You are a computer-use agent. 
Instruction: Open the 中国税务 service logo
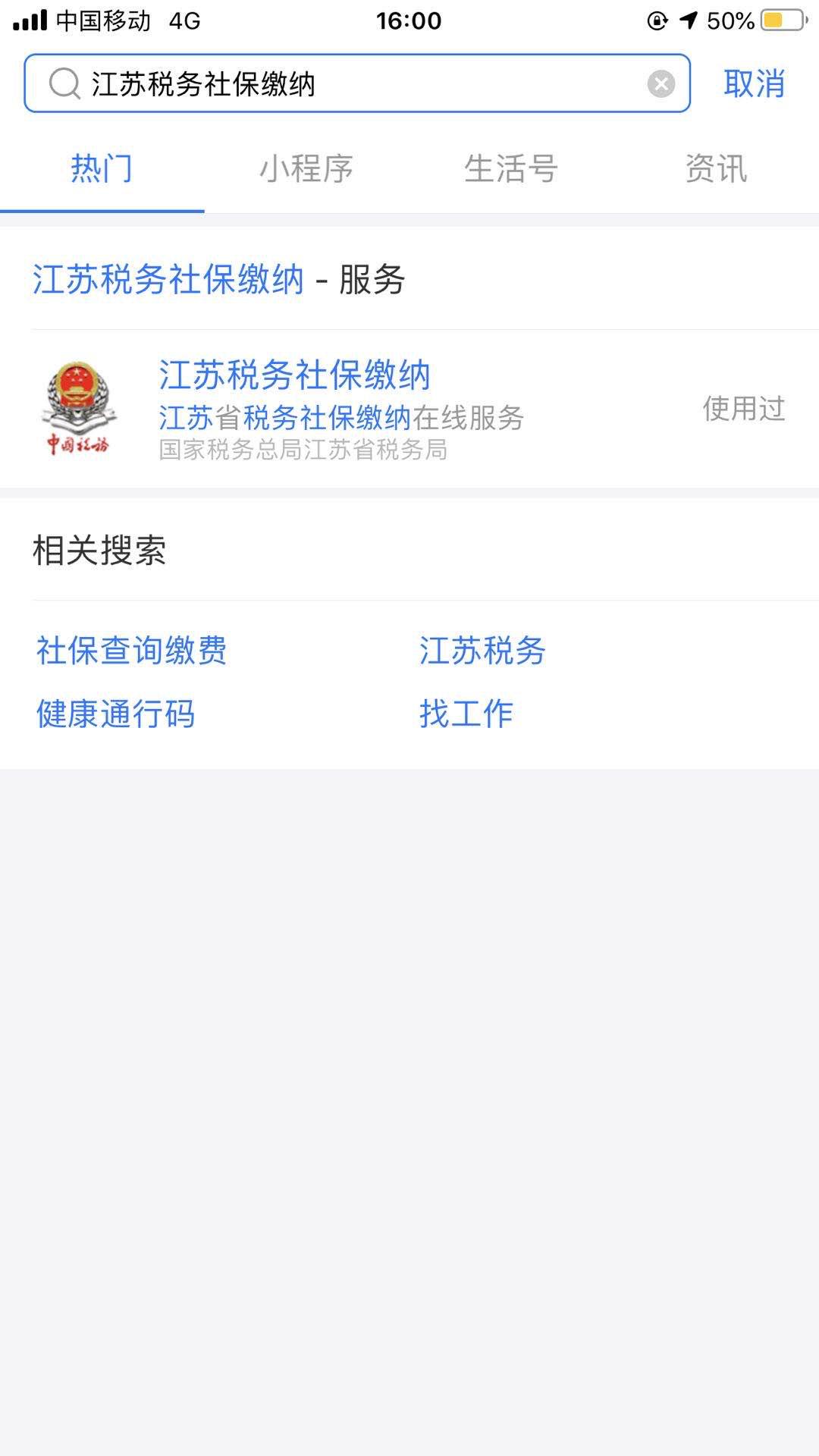point(80,409)
